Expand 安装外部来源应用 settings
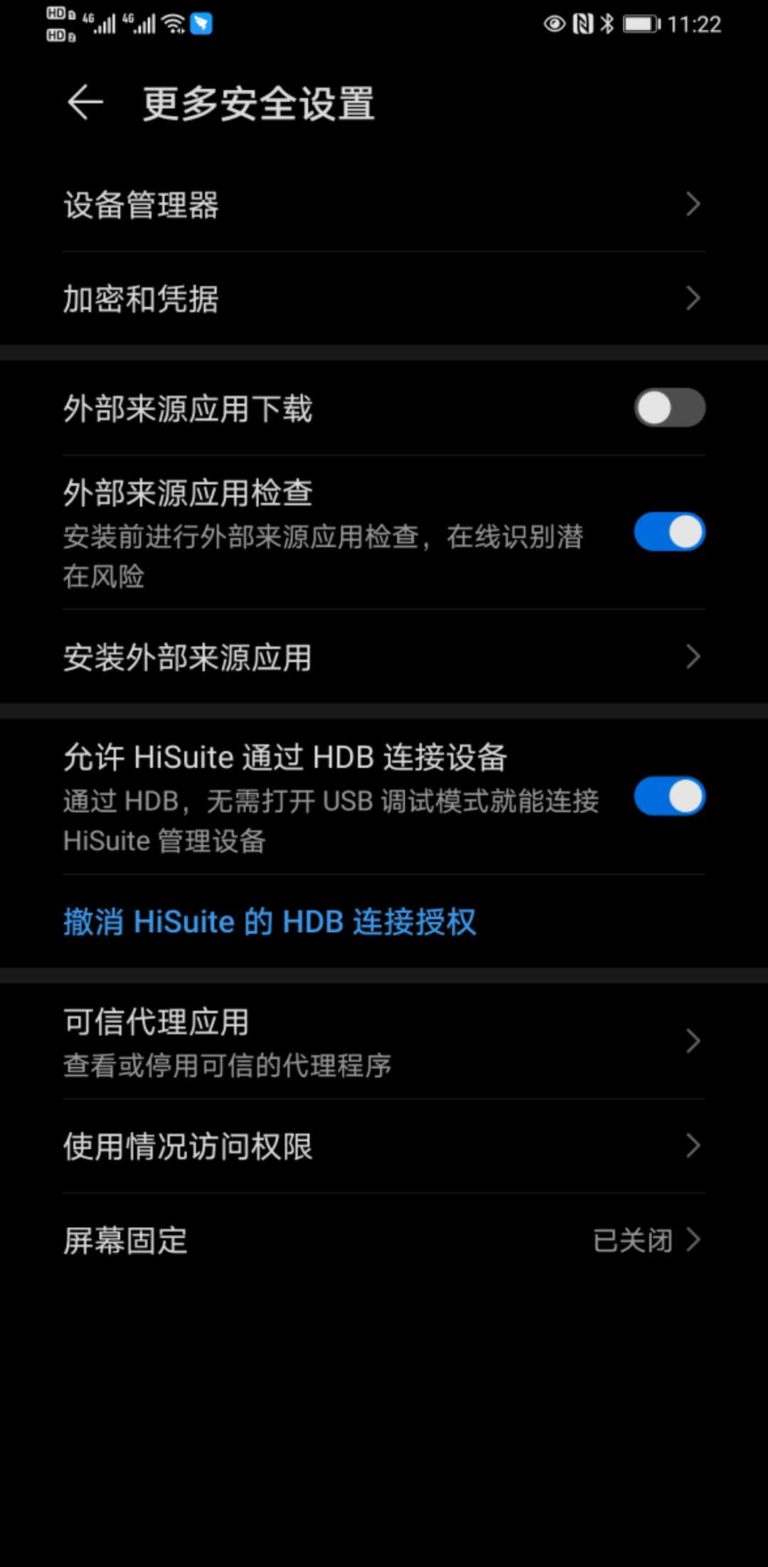768x1567 pixels. click(x=693, y=657)
